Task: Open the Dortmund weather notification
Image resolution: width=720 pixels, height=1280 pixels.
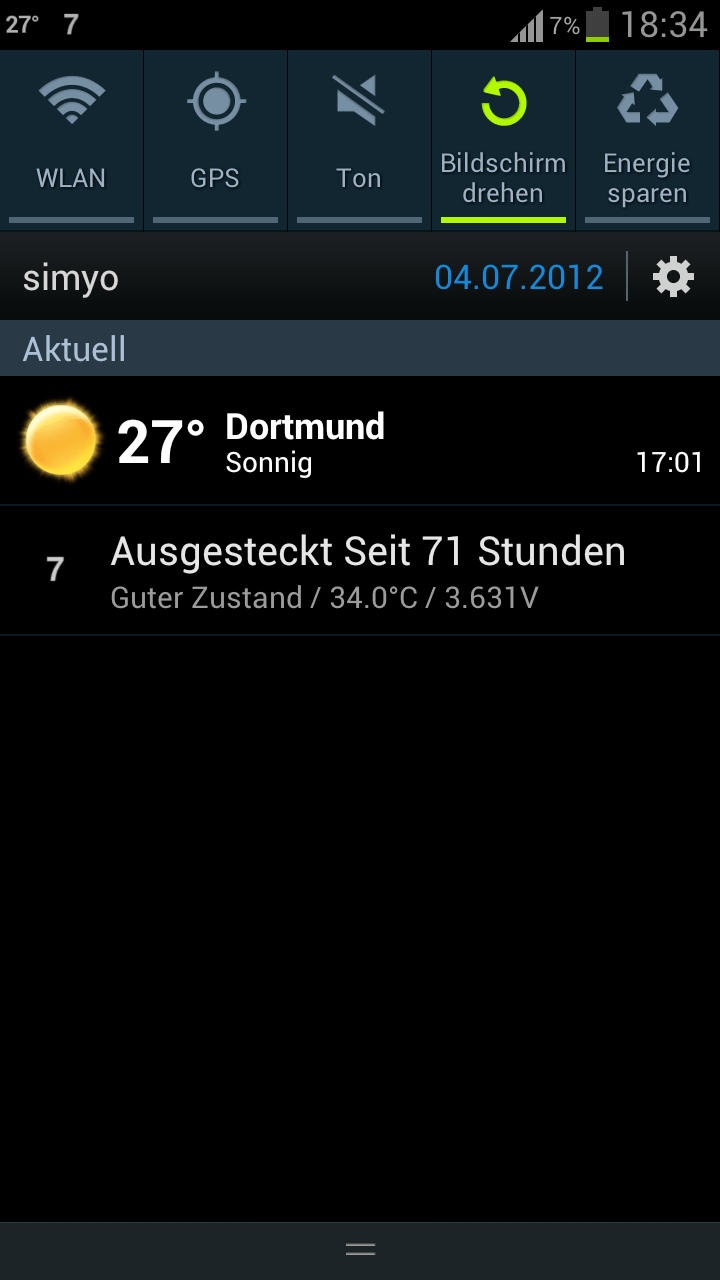Action: 360,442
